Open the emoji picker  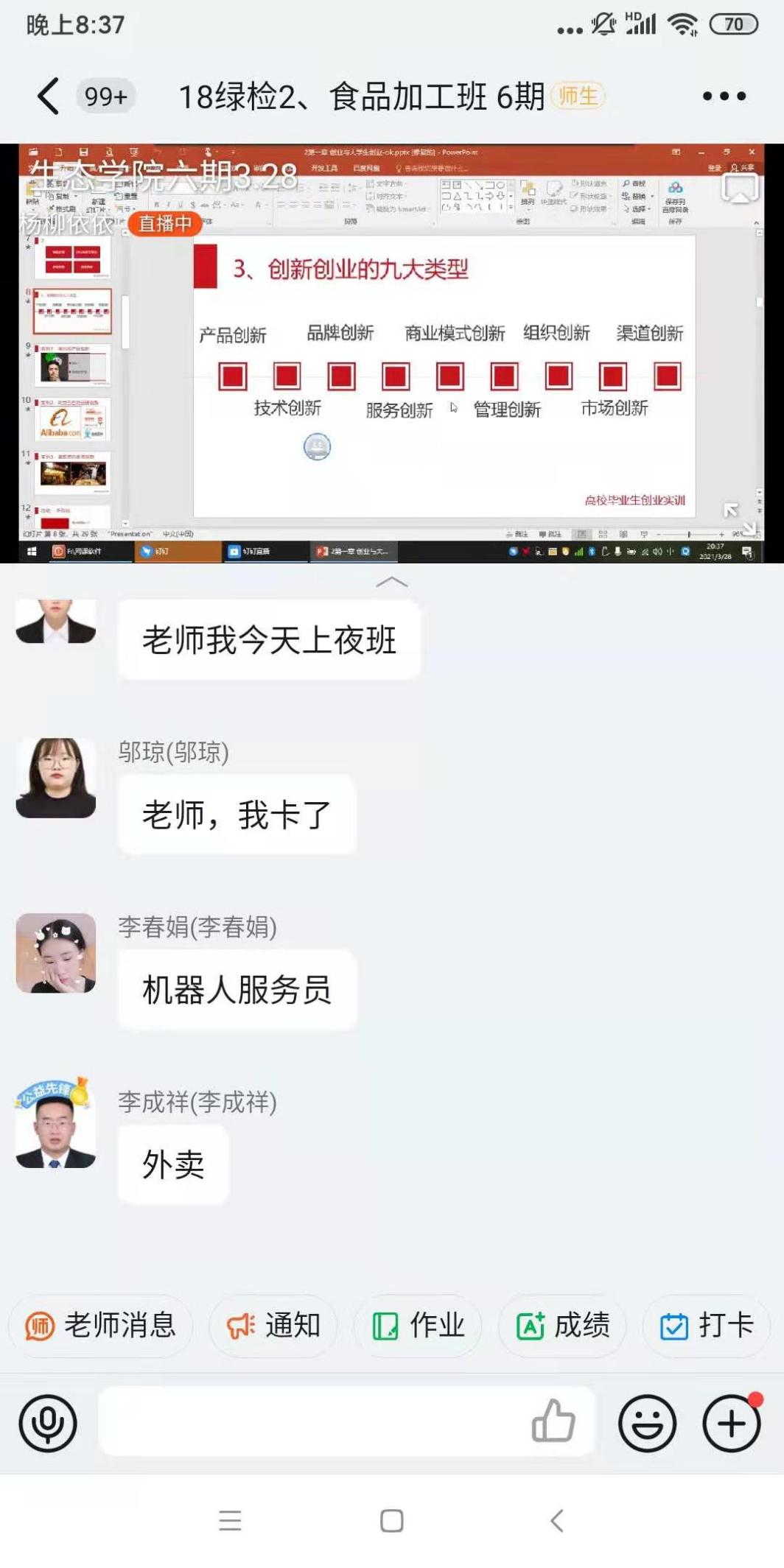pos(647,1423)
